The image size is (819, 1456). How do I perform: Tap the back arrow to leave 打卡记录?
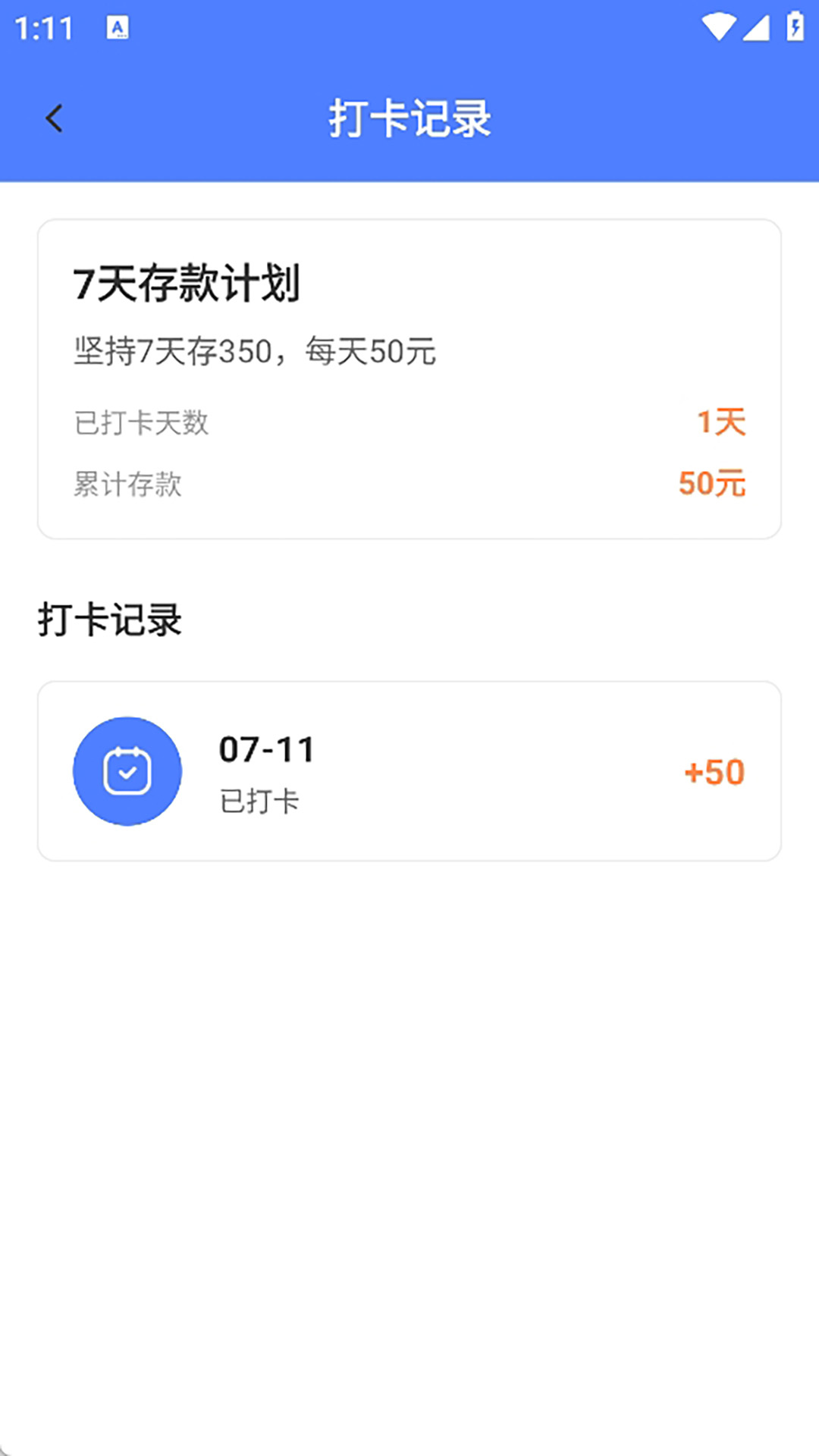coord(53,118)
